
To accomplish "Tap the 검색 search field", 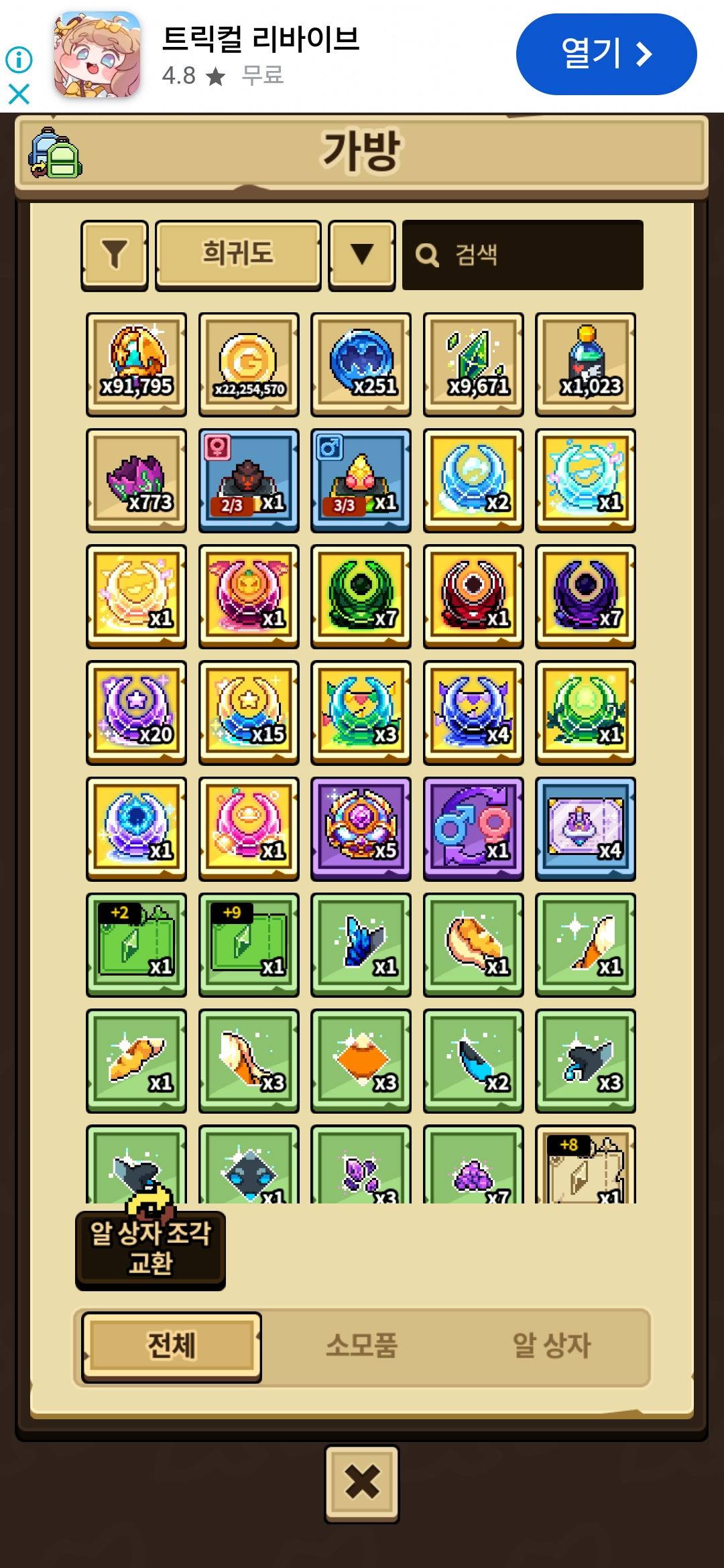I will point(523,255).
